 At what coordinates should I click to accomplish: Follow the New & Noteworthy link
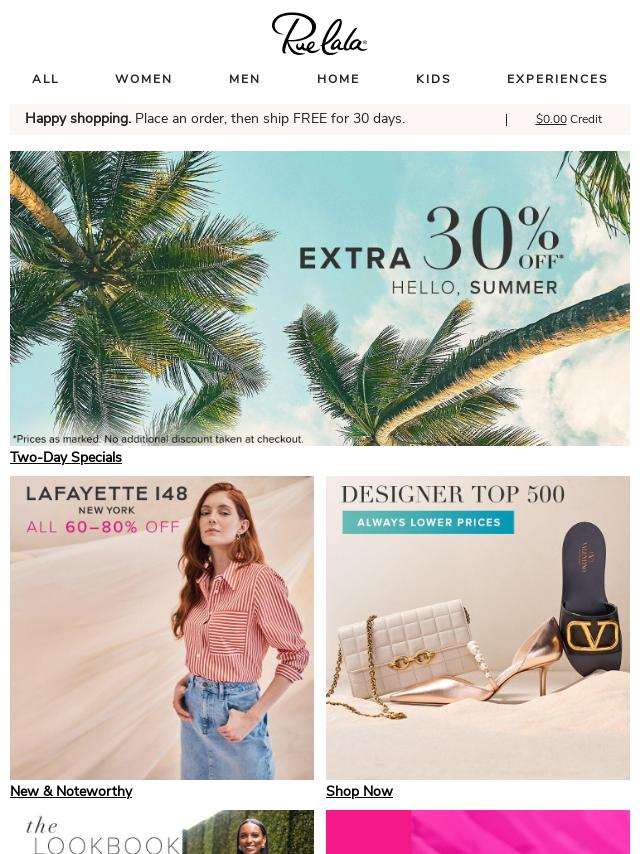tap(71, 791)
